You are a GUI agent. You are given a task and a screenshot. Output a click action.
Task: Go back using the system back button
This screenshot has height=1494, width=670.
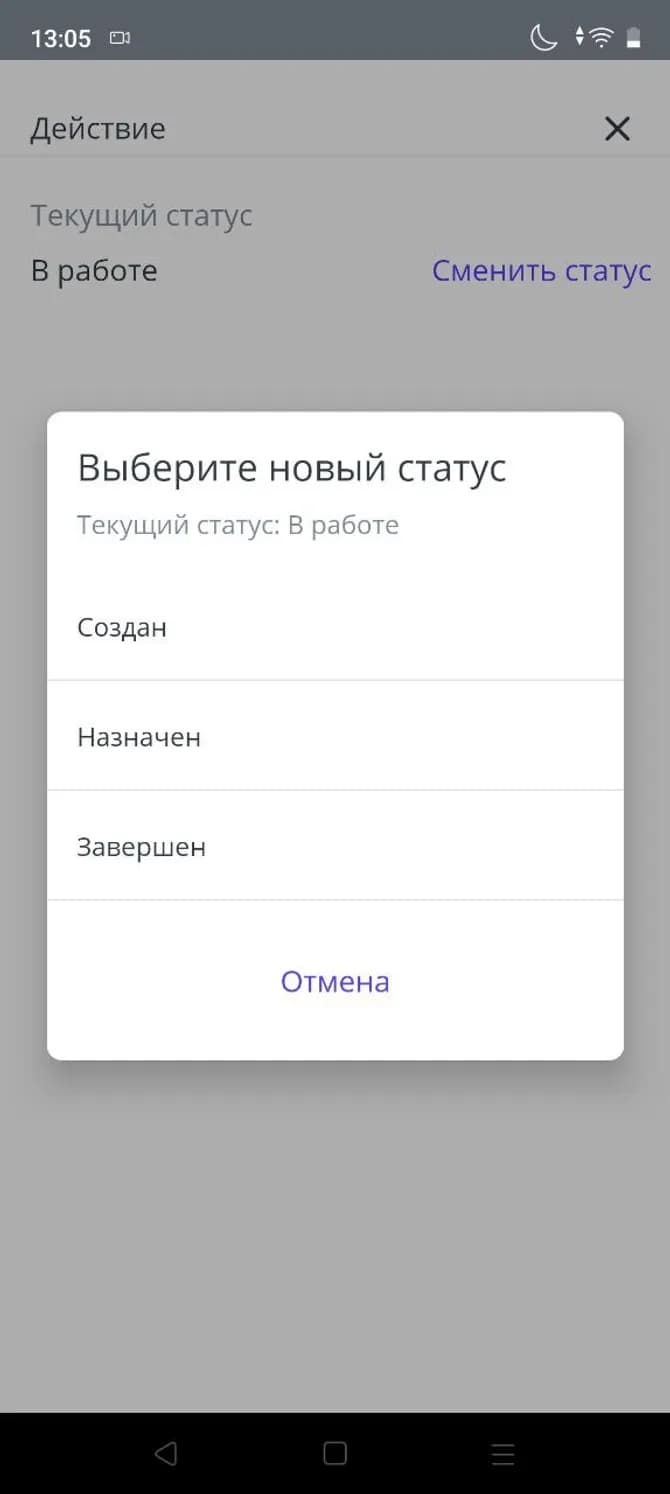(166, 1453)
